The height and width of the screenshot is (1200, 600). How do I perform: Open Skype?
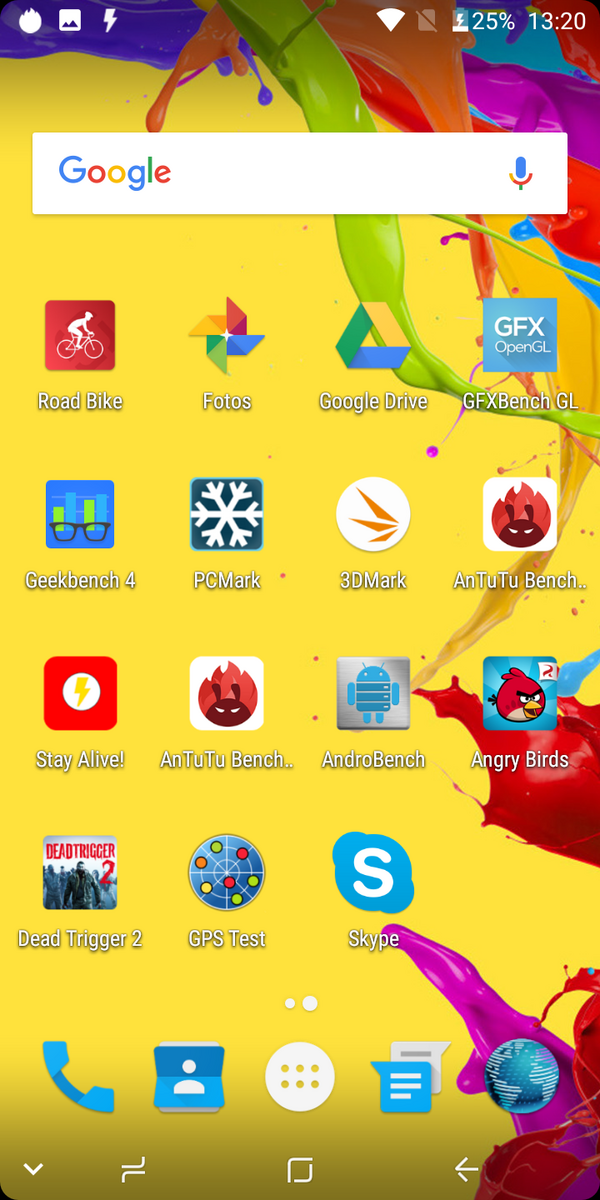[373, 872]
